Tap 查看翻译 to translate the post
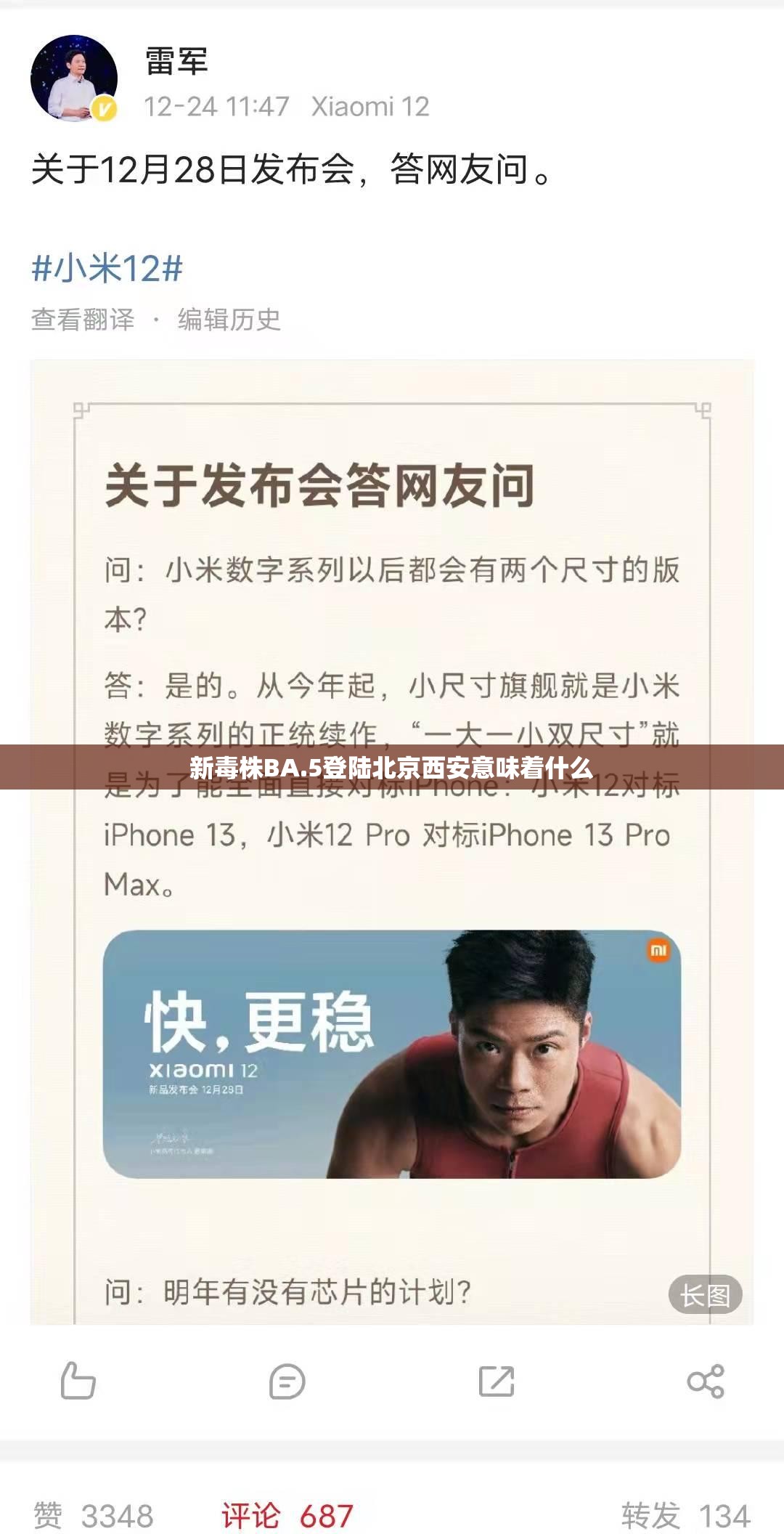 (x=83, y=320)
